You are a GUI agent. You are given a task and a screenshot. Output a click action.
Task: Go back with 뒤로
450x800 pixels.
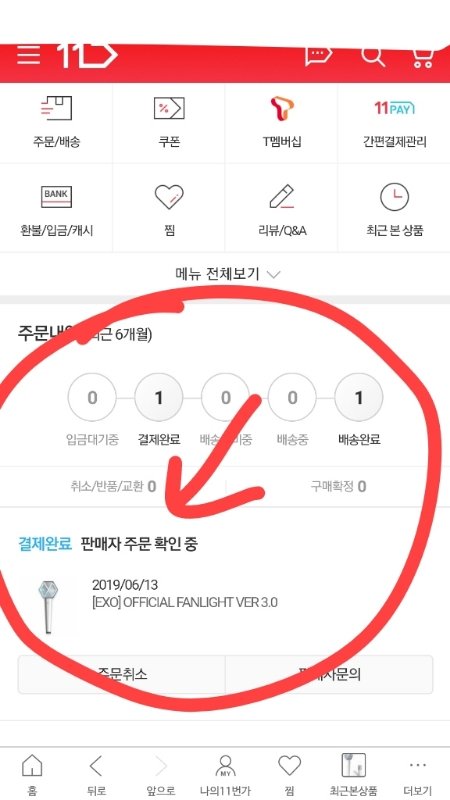tap(96, 774)
